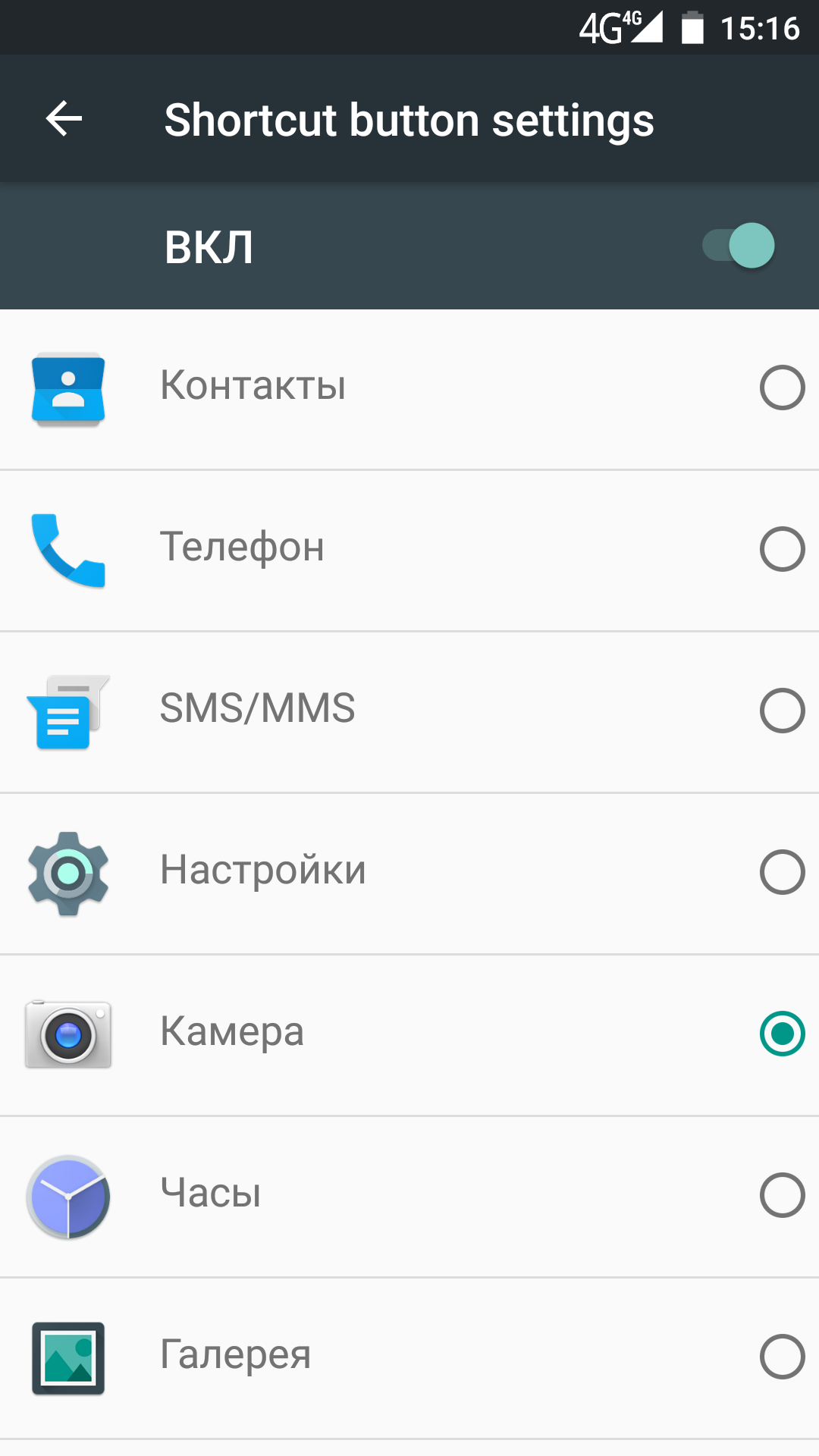
Task: Pick SMS/MMS as the shortcut
Action: point(409,712)
